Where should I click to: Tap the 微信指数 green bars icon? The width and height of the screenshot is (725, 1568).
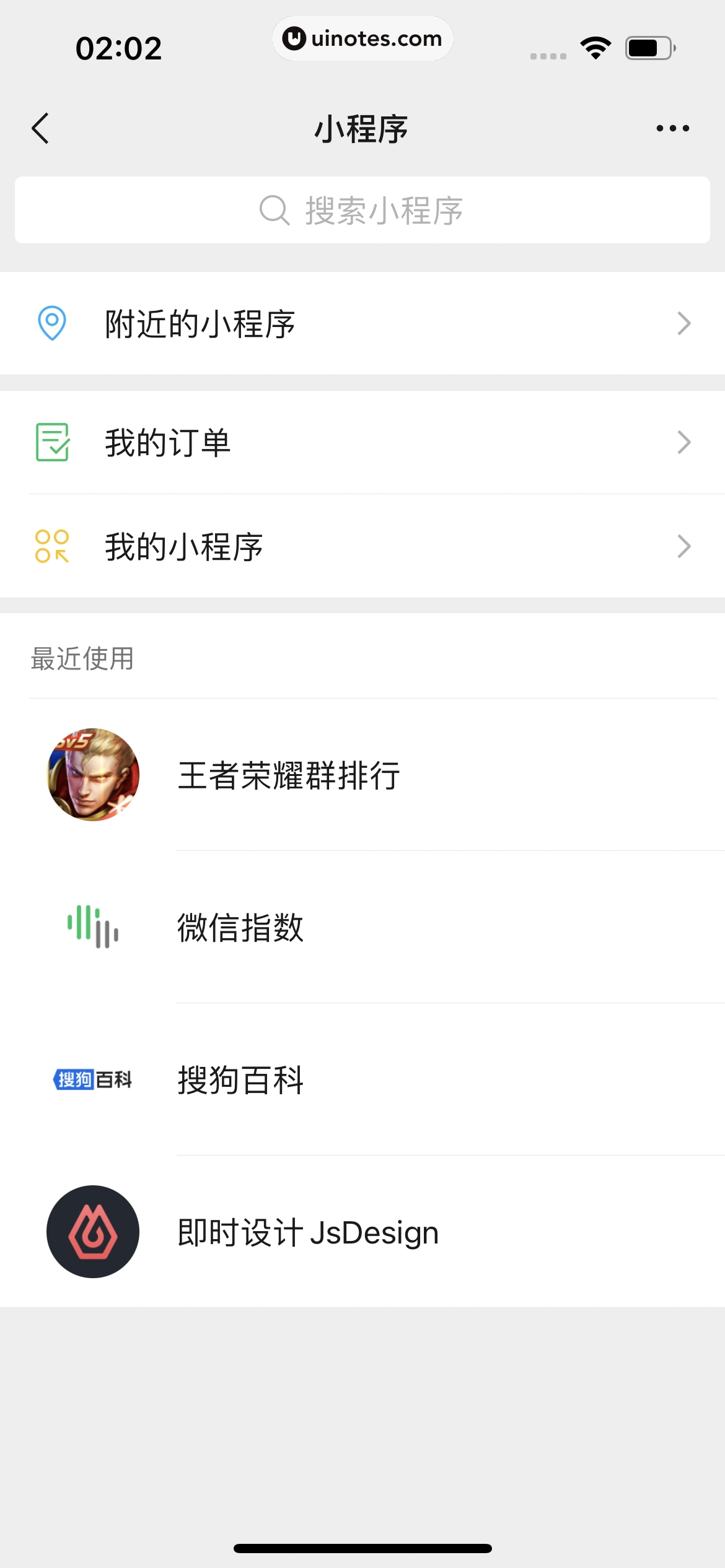point(92,928)
